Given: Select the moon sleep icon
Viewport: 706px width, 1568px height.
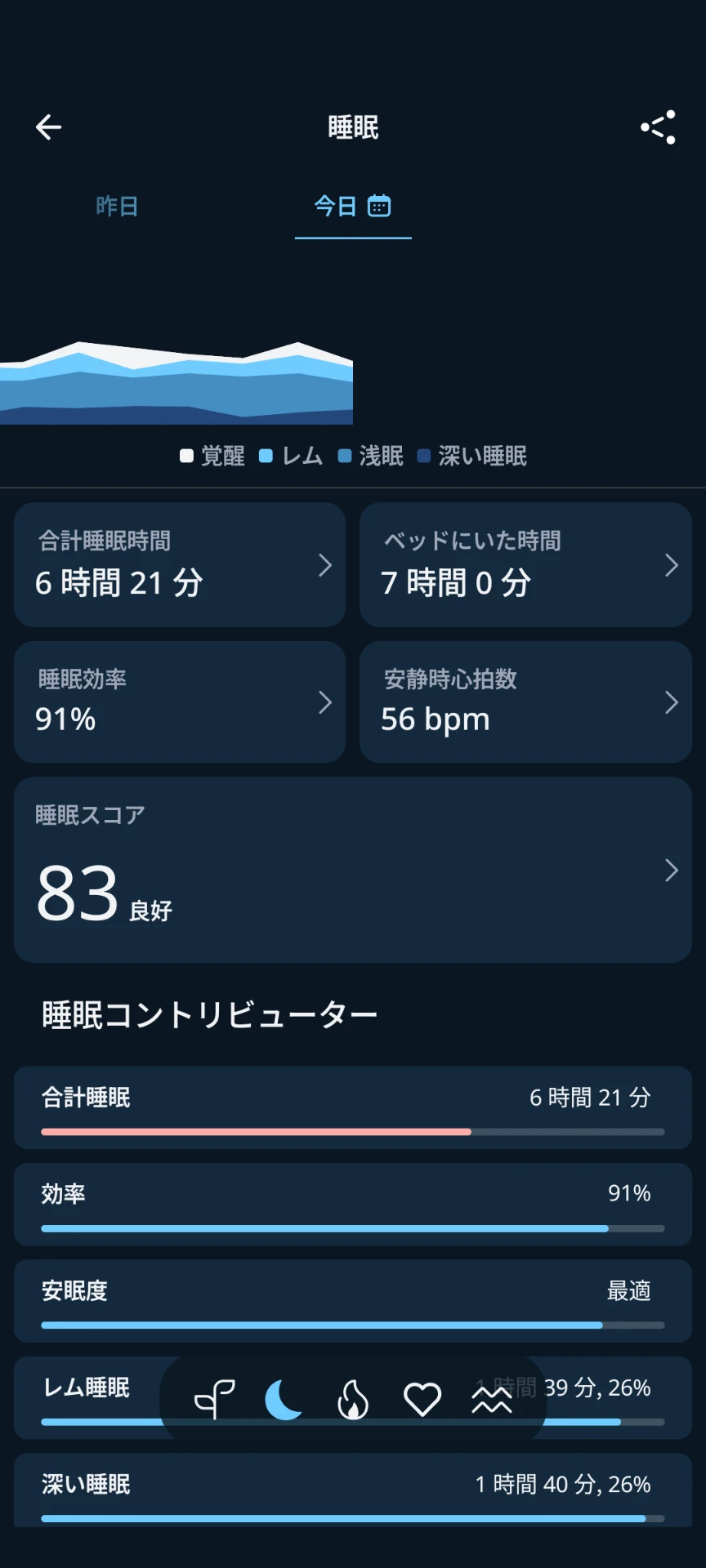Looking at the screenshot, I should pos(284,1400).
